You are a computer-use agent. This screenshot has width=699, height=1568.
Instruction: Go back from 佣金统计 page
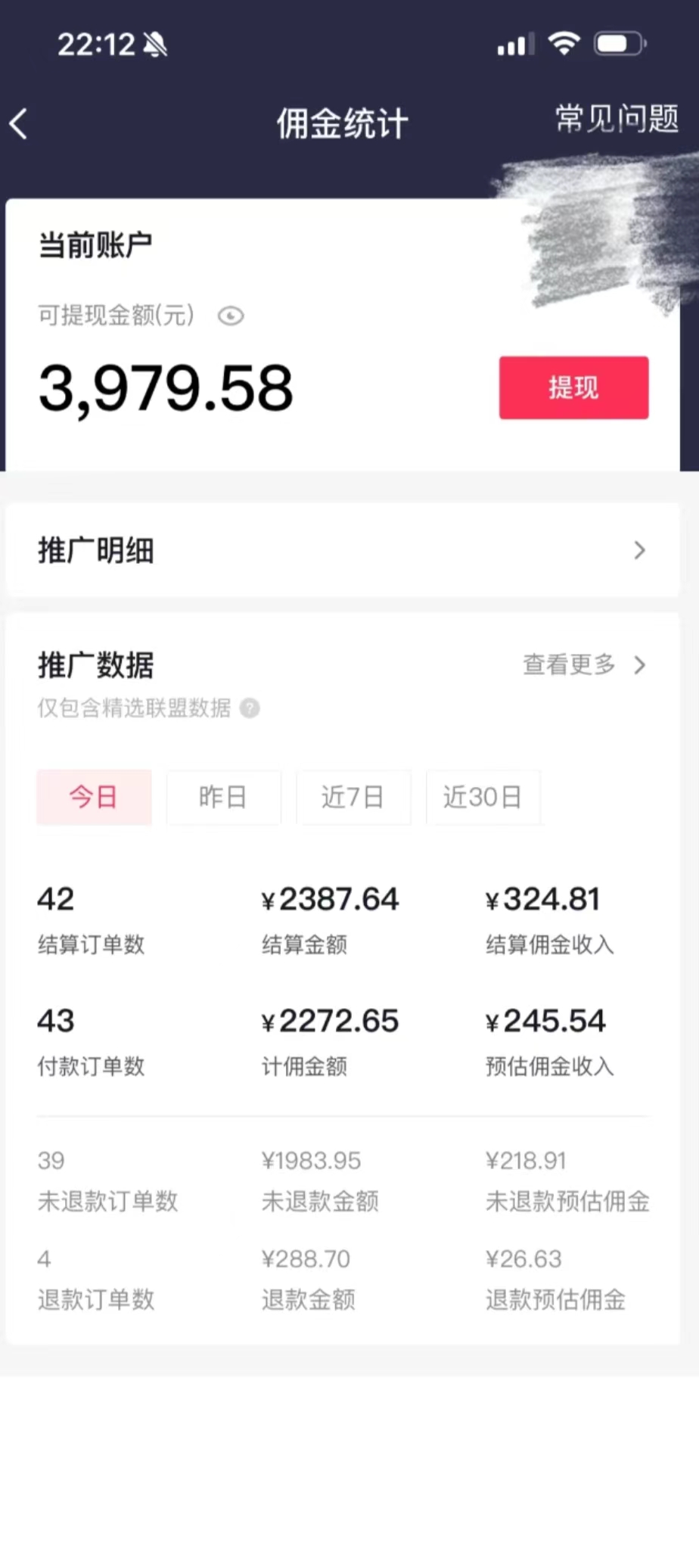coord(20,123)
